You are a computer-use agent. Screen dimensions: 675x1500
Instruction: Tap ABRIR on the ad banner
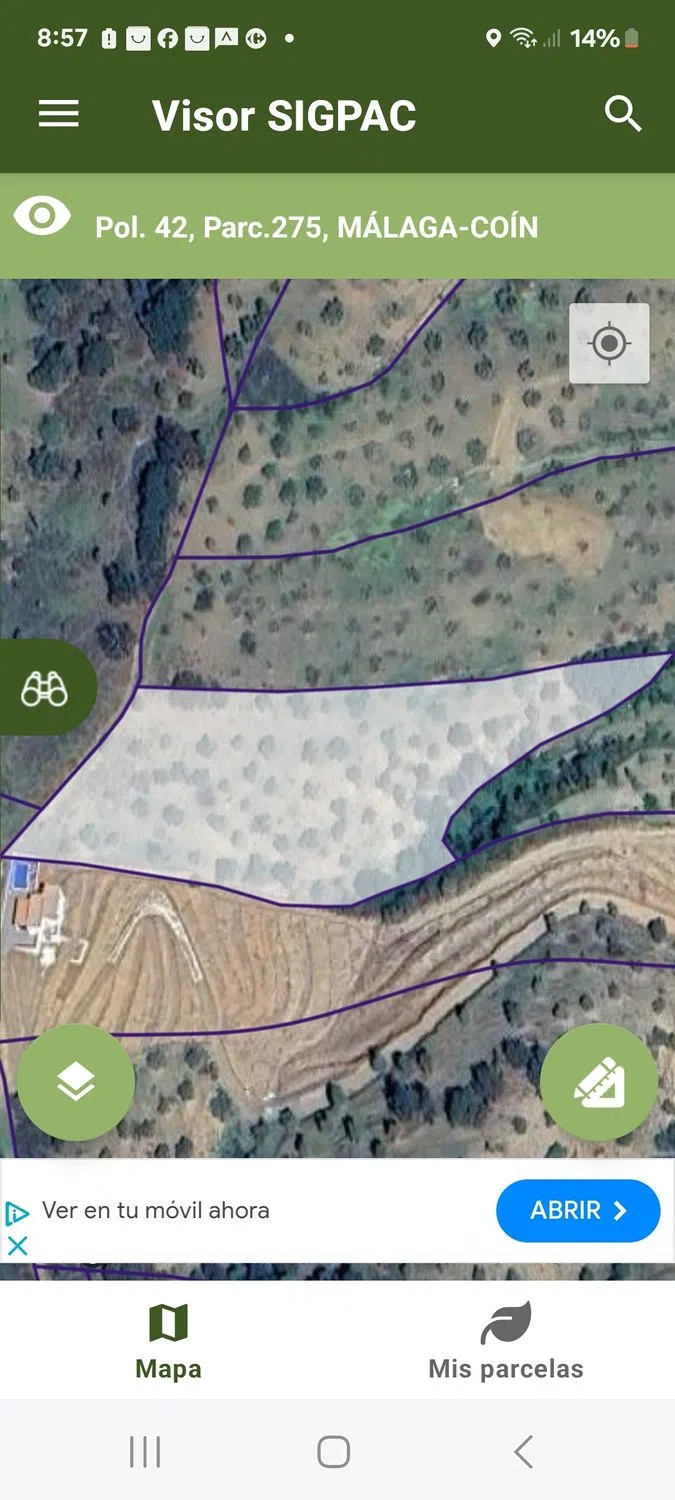(578, 1210)
